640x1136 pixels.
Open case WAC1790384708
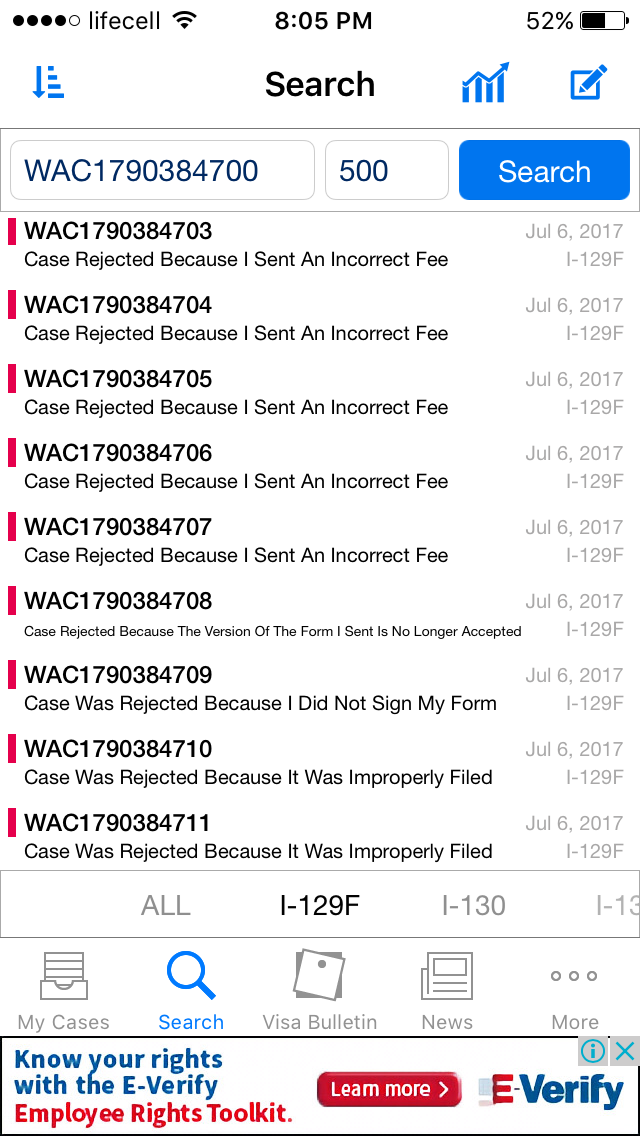(x=320, y=614)
